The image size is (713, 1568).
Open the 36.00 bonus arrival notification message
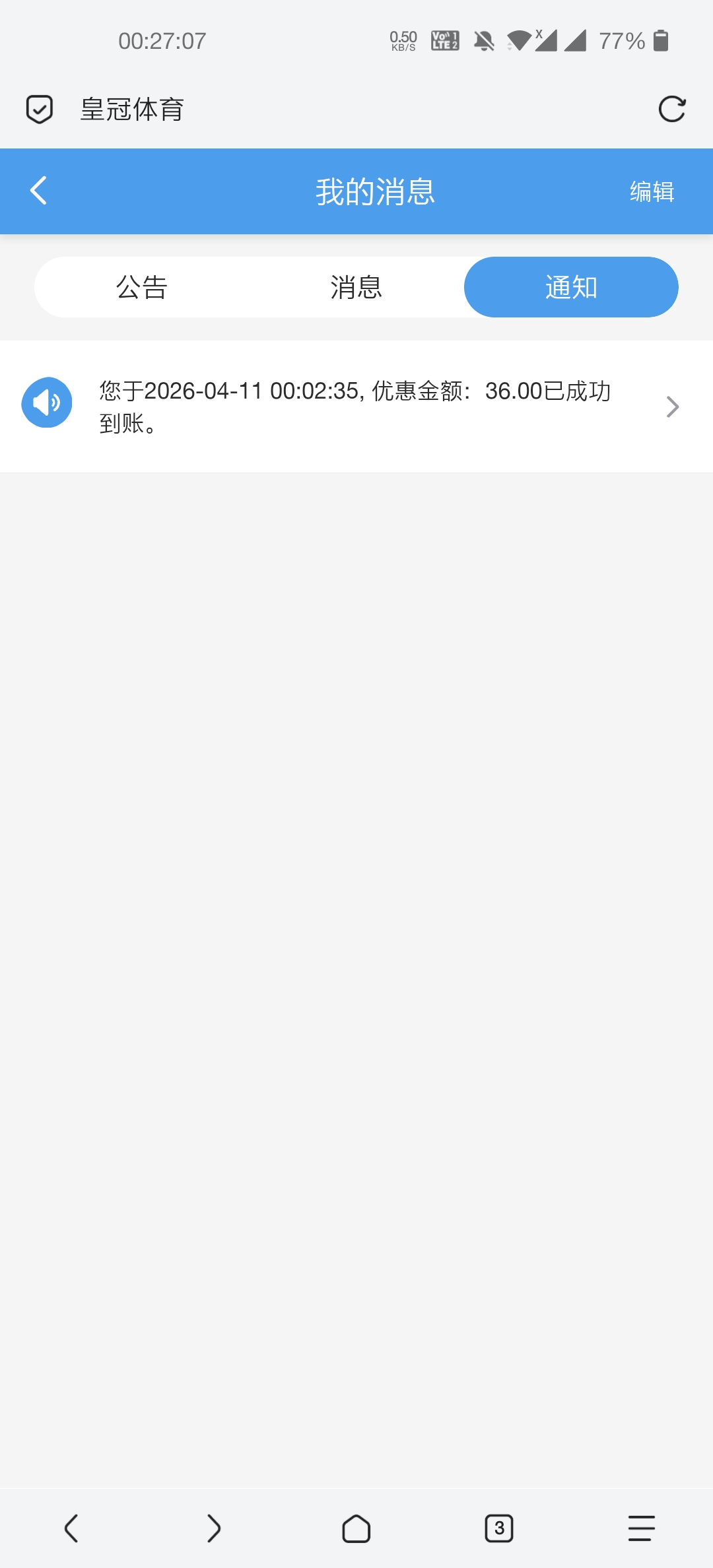(356, 407)
